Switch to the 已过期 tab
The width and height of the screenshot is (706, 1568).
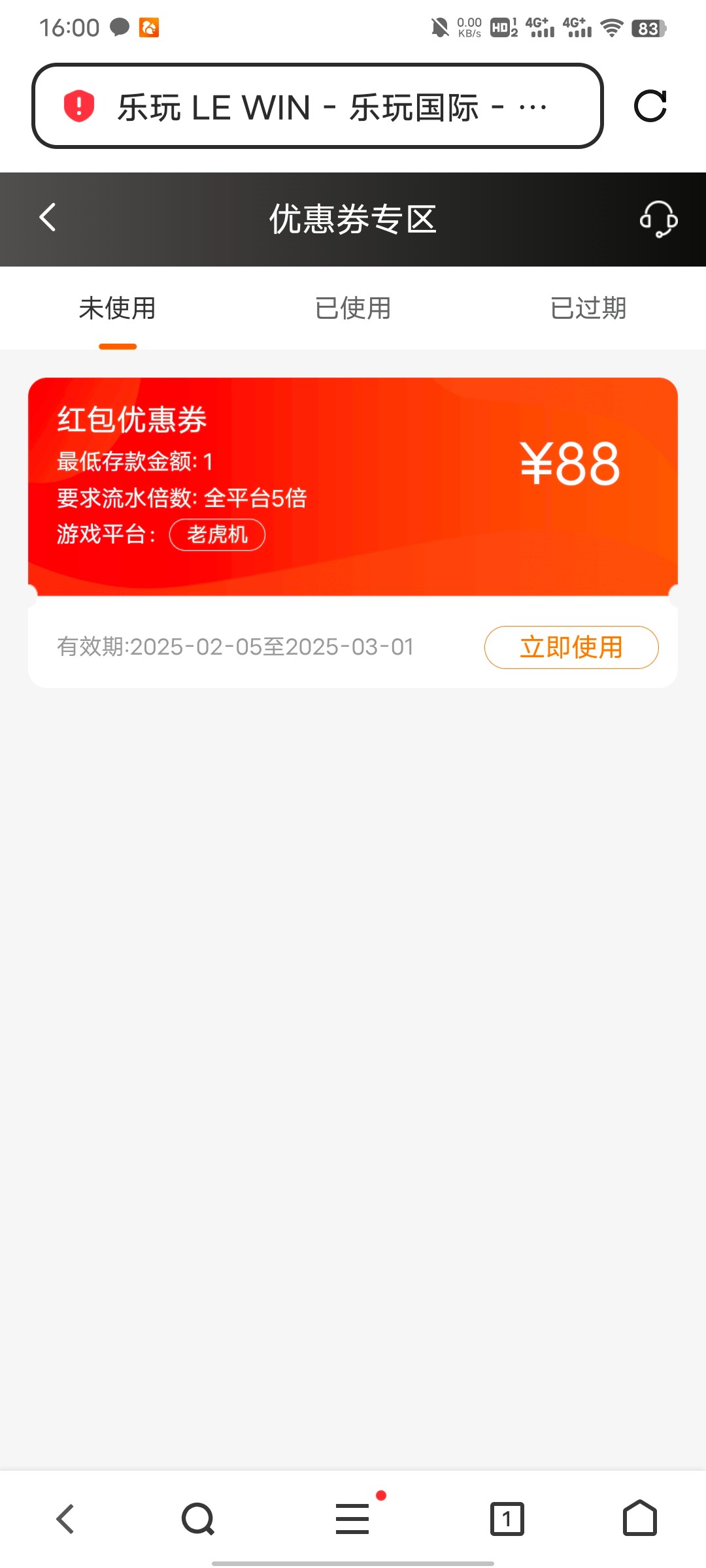coord(588,308)
